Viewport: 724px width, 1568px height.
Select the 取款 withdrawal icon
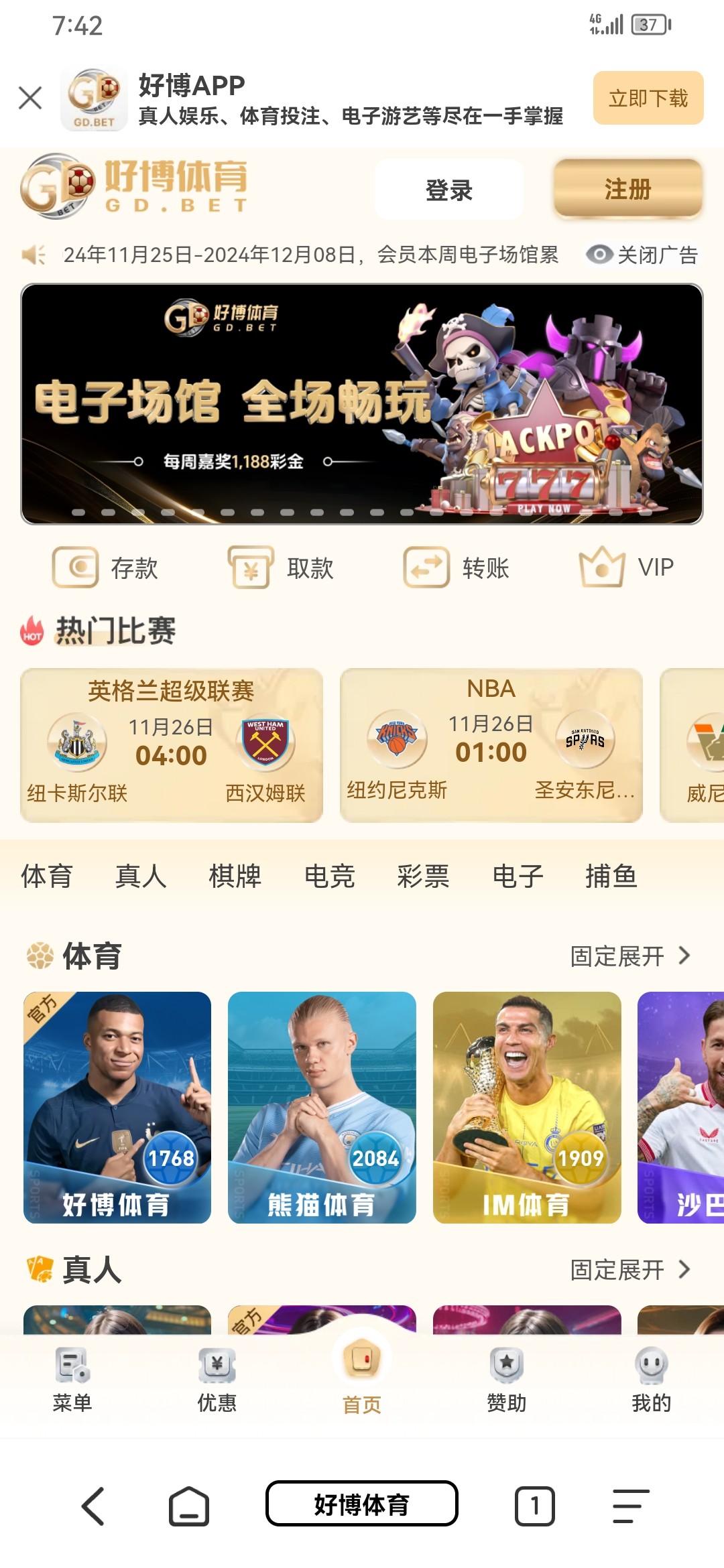pos(251,566)
